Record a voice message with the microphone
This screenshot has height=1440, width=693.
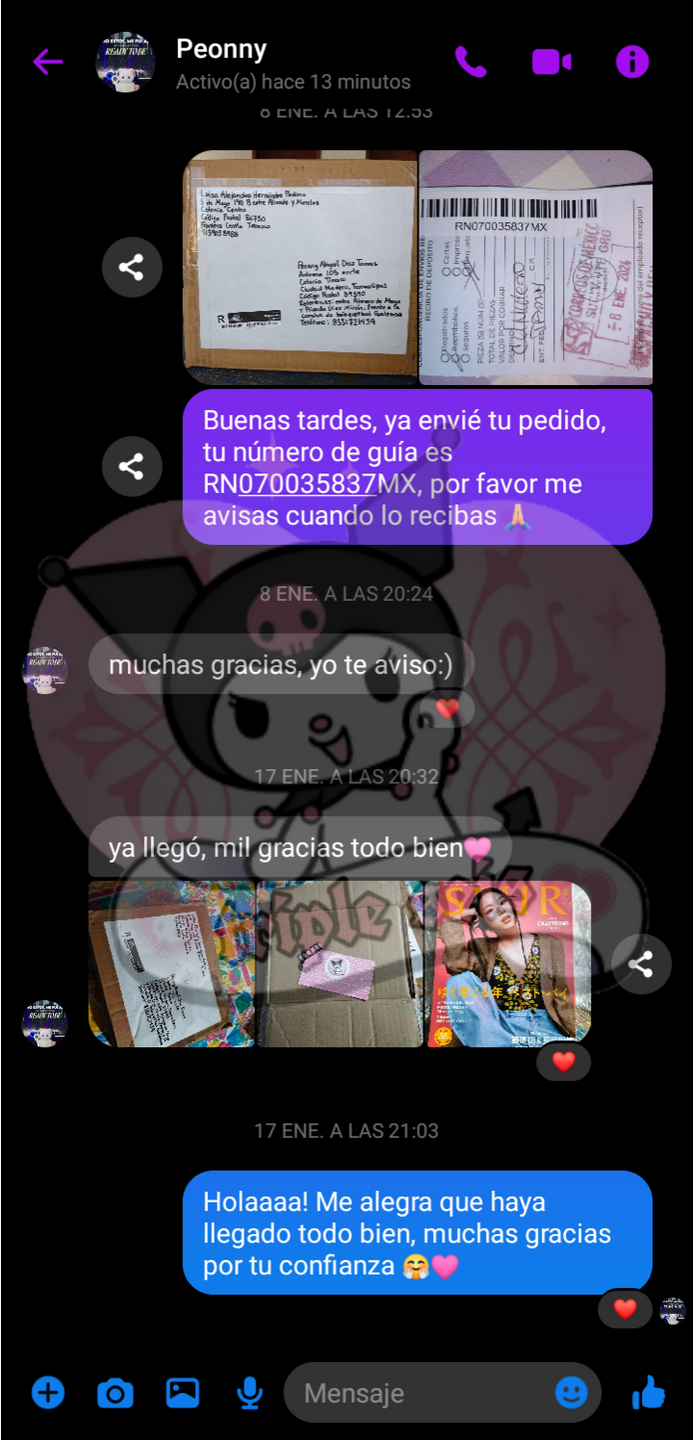pos(249,1392)
